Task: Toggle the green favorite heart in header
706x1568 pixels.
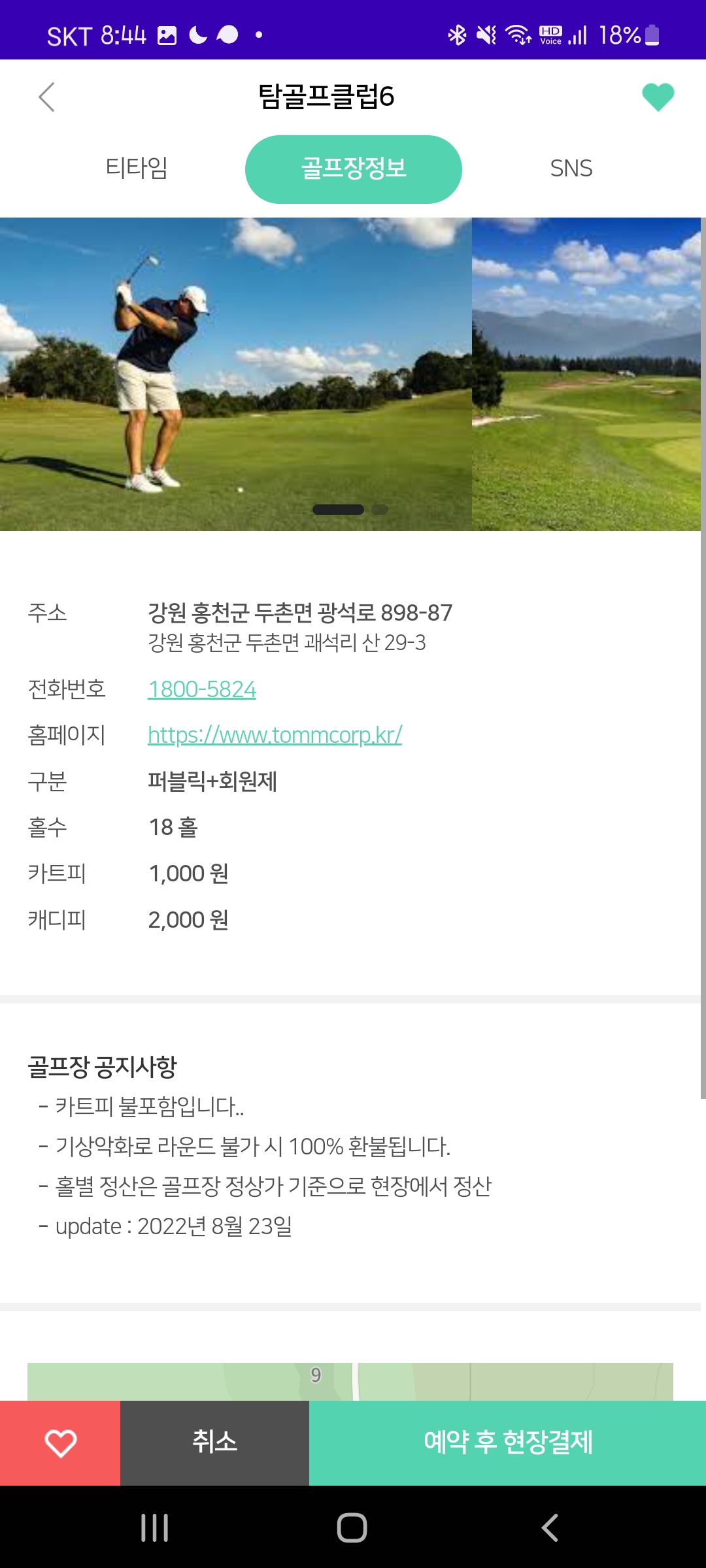Action: point(658,97)
